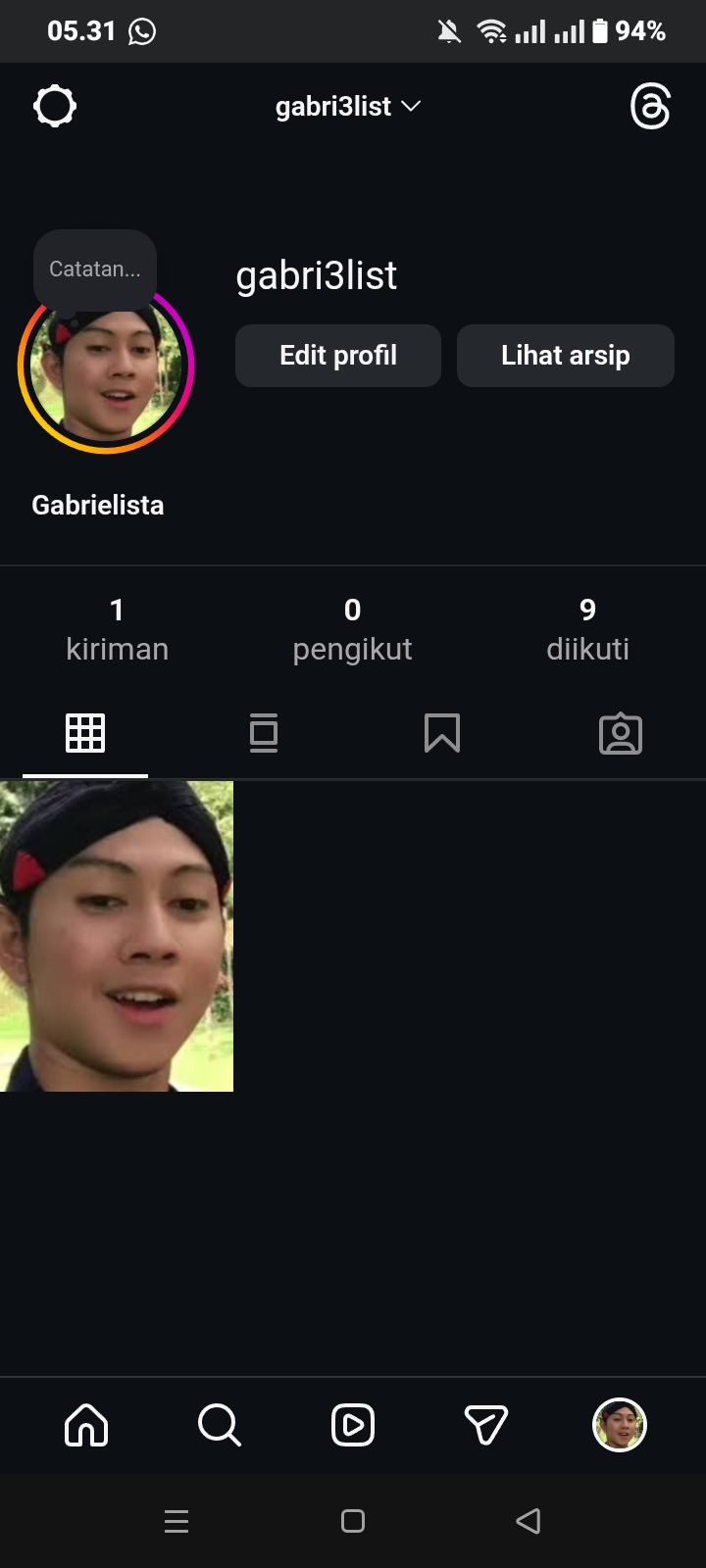This screenshot has width=706, height=1568.
Task: Switch to the tagged photos tab
Action: [620, 733]
